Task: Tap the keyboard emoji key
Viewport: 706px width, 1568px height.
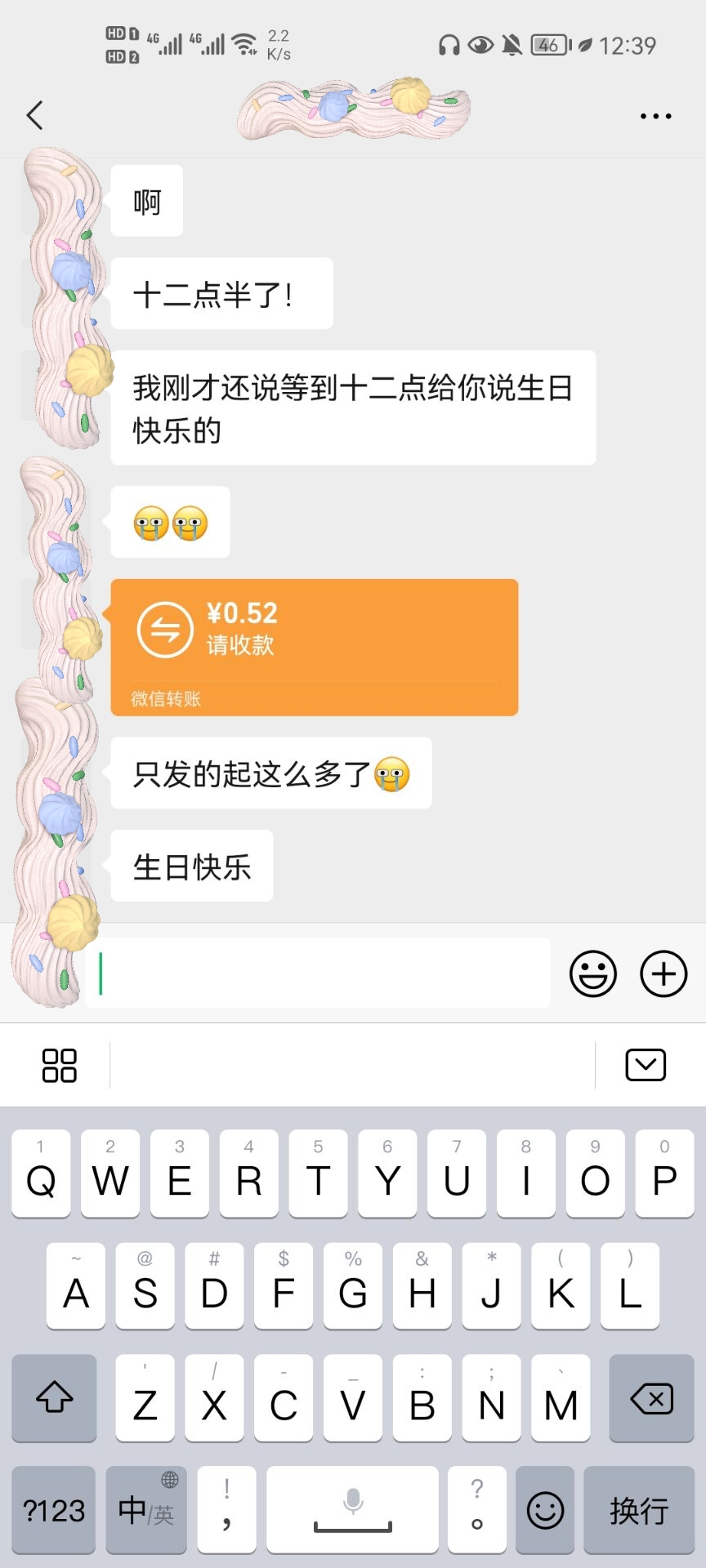Action: (545, 1510)
